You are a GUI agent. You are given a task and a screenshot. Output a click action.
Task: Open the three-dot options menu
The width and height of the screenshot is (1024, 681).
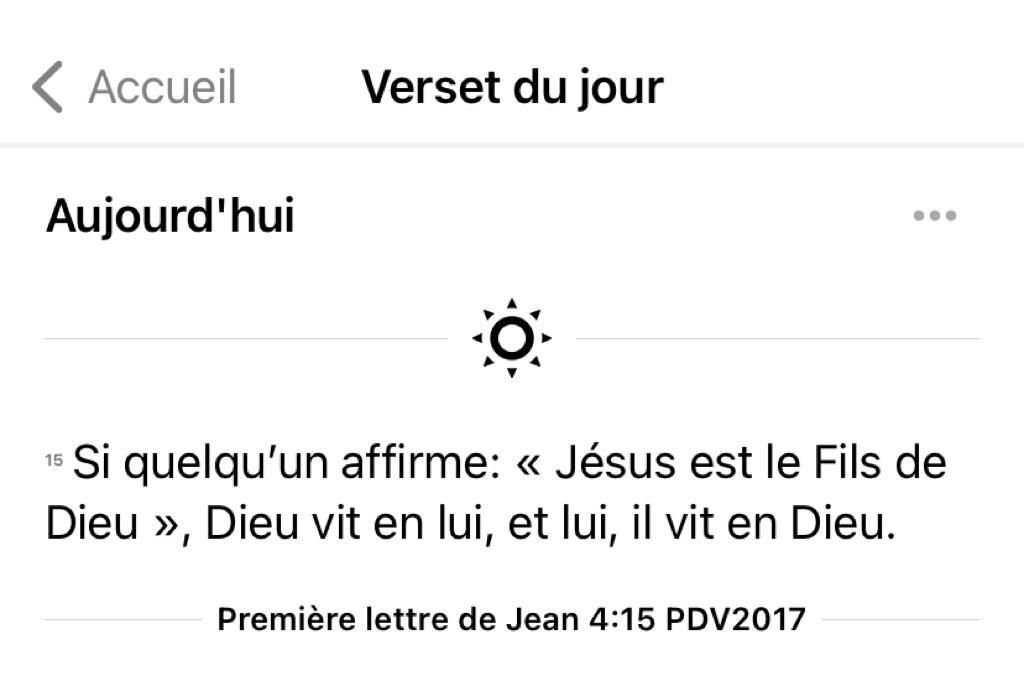point(934,216)
